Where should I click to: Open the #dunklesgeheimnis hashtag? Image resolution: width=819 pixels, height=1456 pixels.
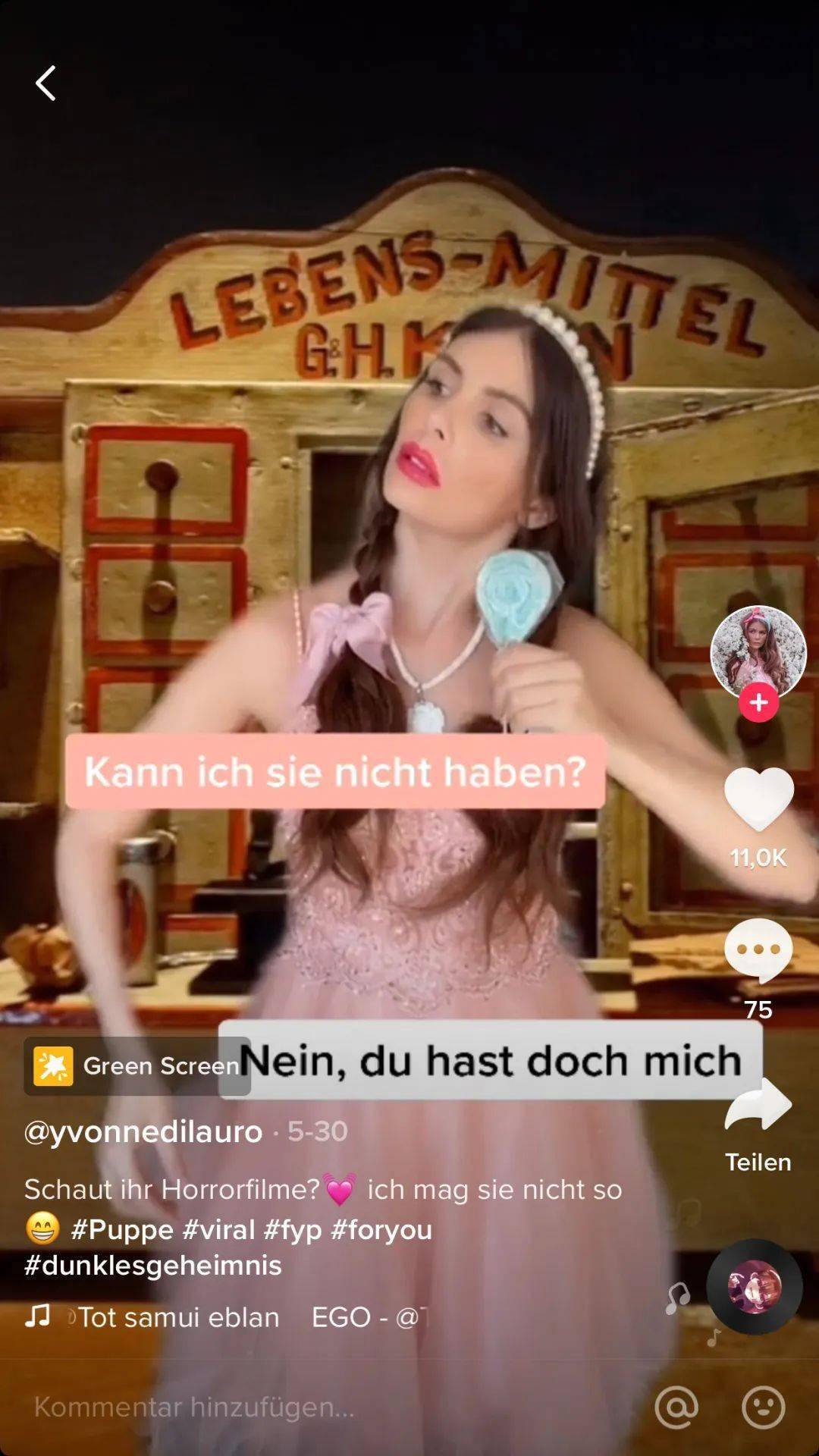click(153, 1265)
